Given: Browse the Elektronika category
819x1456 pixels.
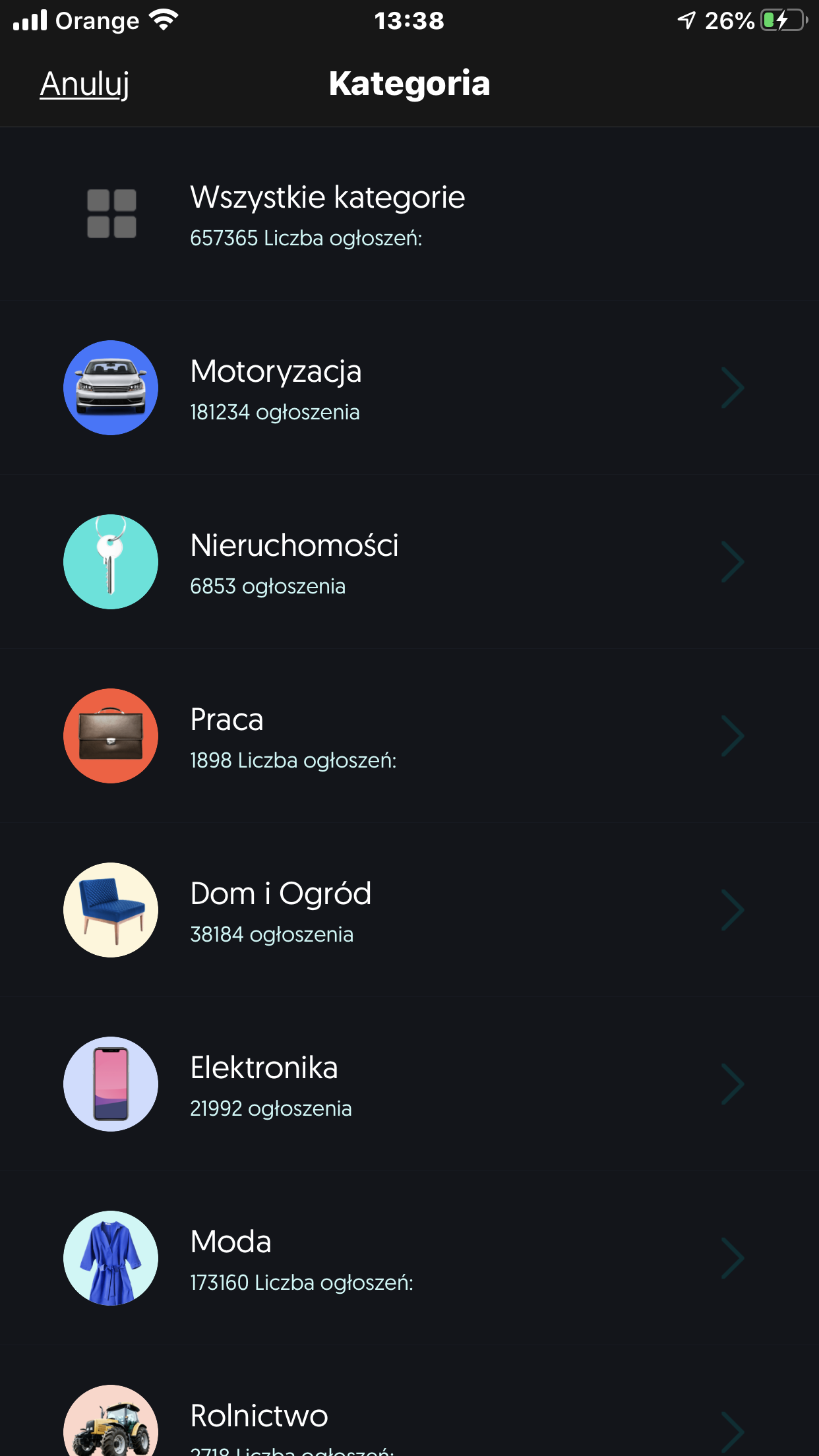Looking at the screenshot, I should 264,1085.
